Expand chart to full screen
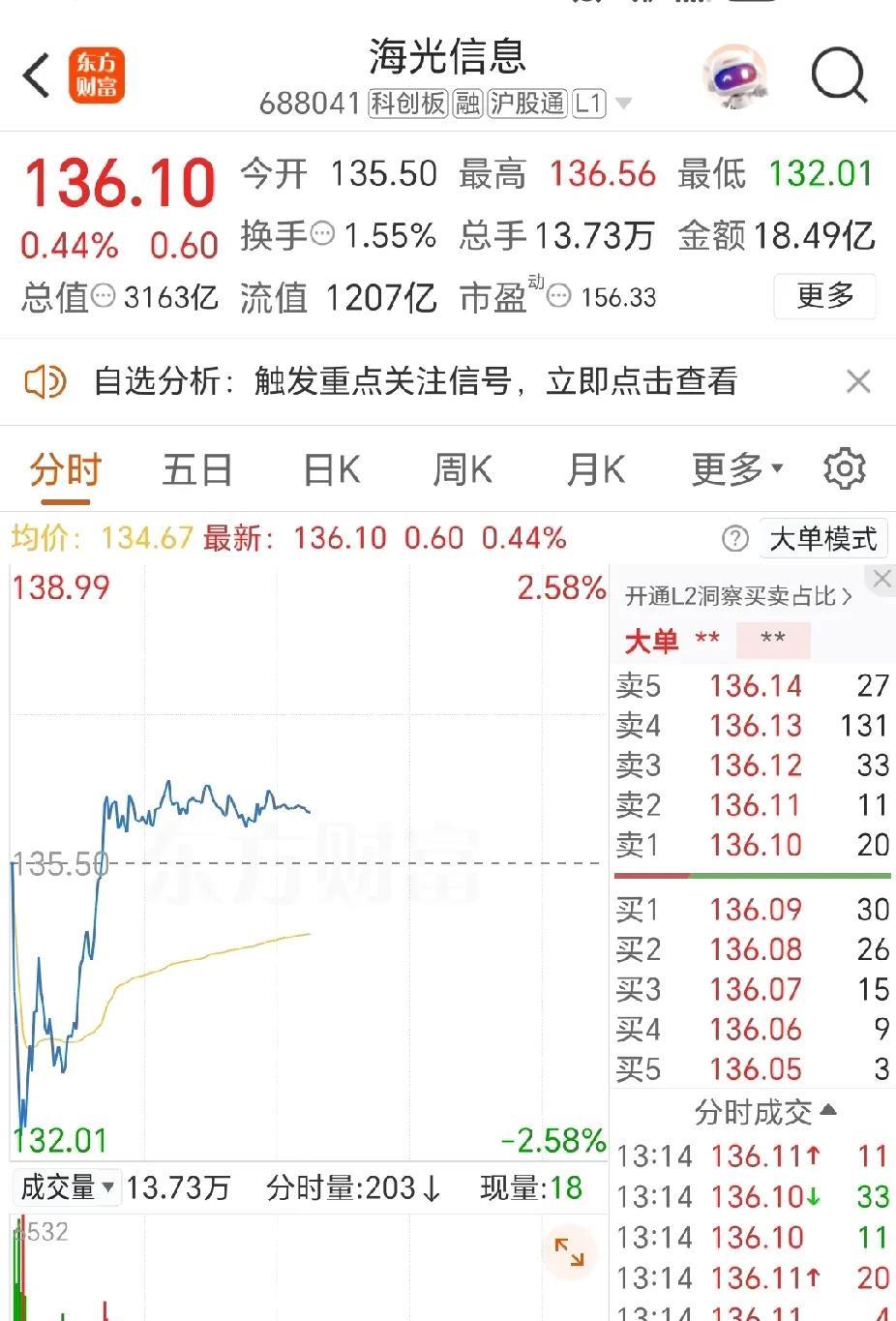 (569, 1252)
